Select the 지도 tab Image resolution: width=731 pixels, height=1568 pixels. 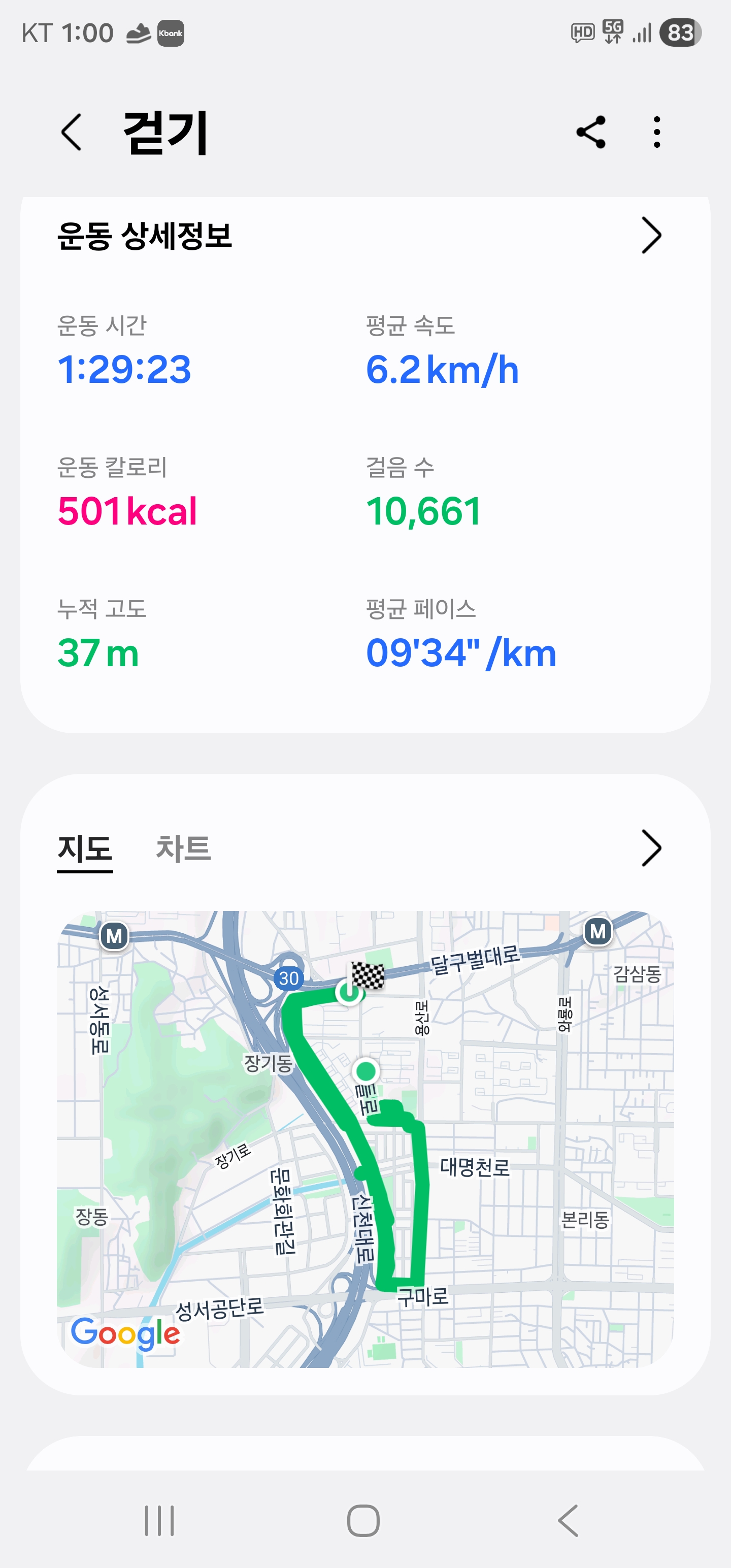[x=85, y=848]
